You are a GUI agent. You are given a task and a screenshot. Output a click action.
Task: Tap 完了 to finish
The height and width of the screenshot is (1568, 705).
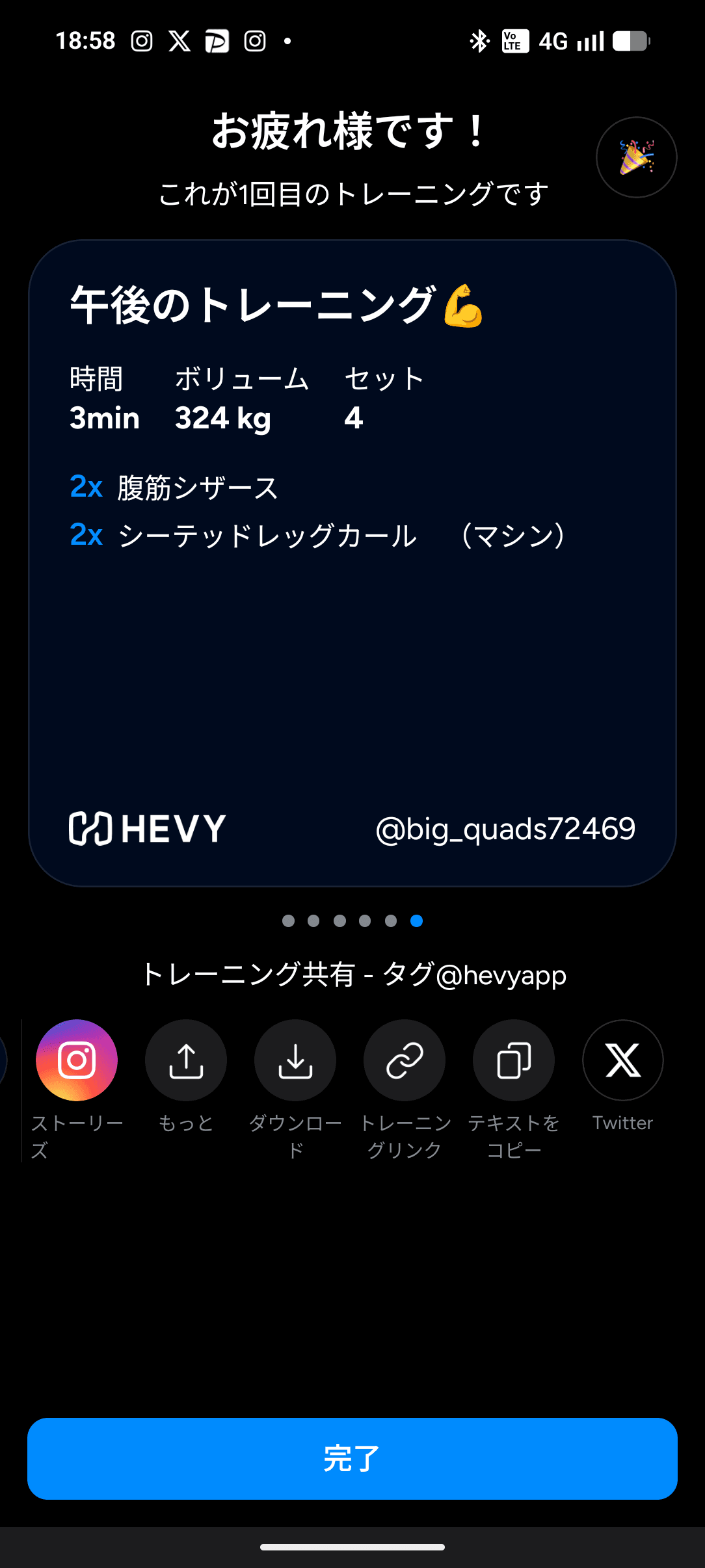pyautogui.click(x=352, y=1459)
